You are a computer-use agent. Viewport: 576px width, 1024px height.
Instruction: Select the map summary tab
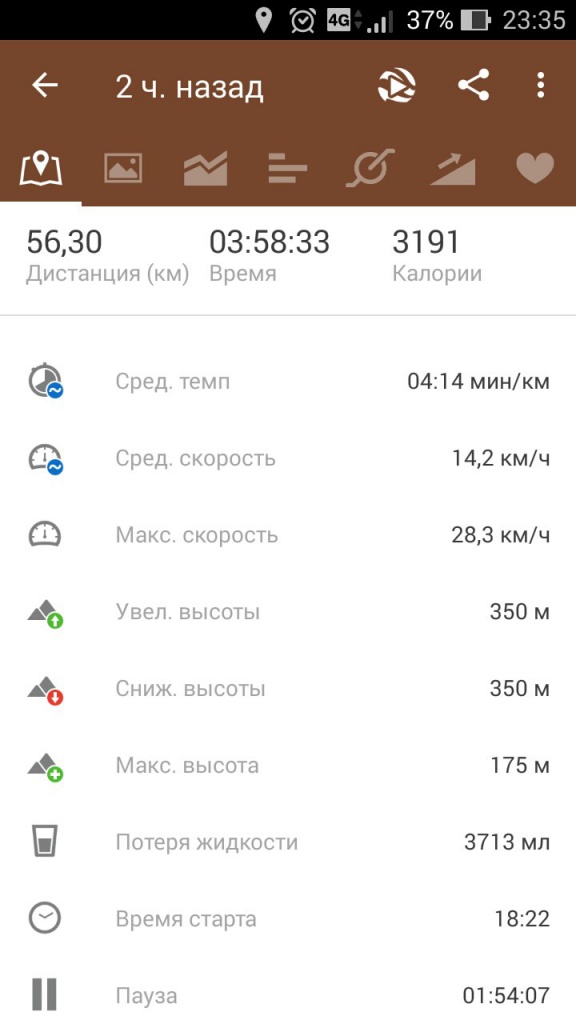[x=41, y=169]
